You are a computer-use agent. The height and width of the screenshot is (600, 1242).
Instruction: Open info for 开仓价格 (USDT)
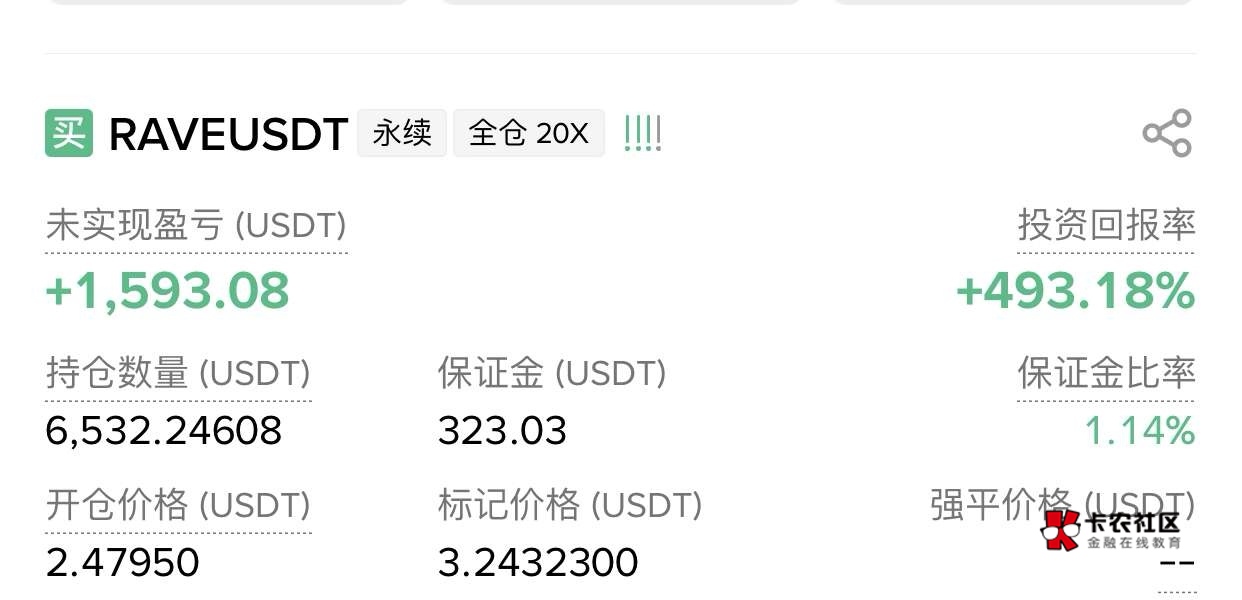[x=178, y=505]
